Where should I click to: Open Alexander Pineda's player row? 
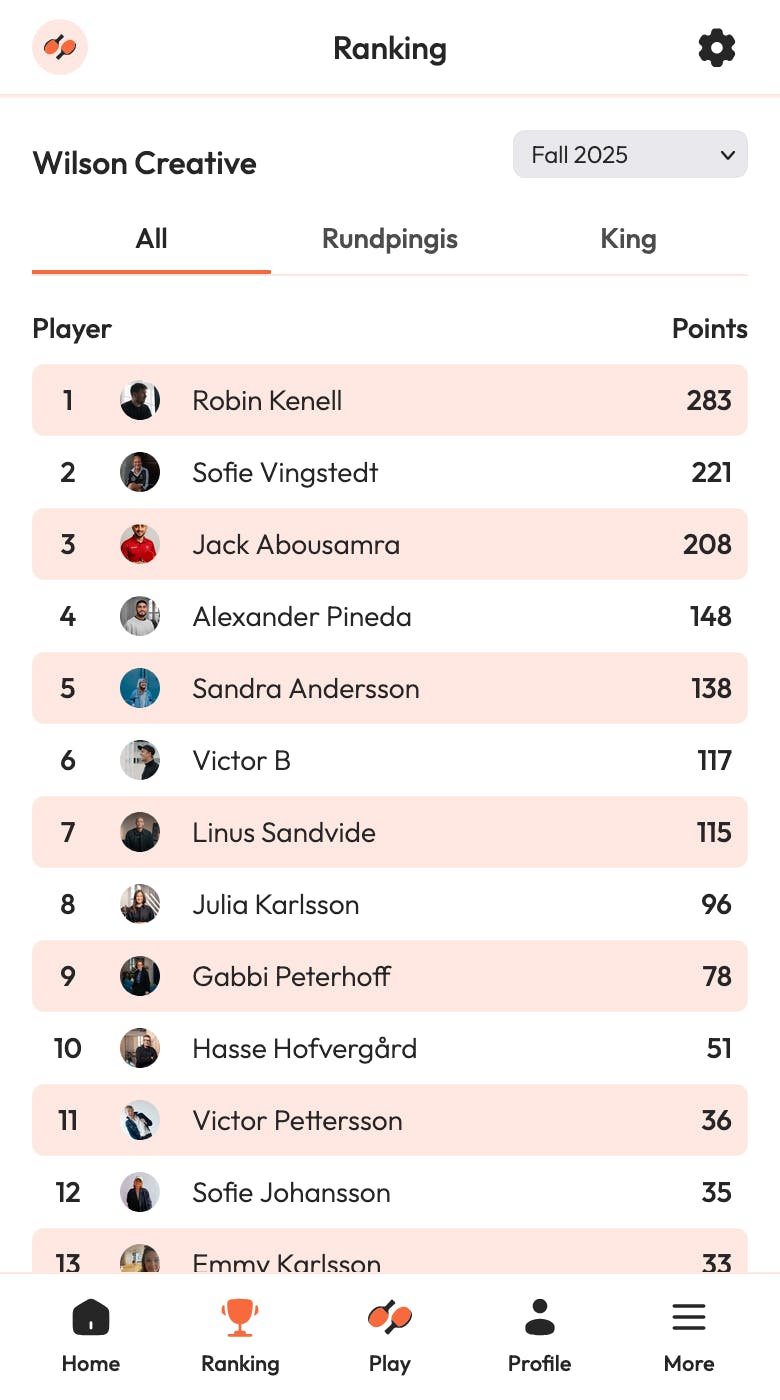pos(390,616)
